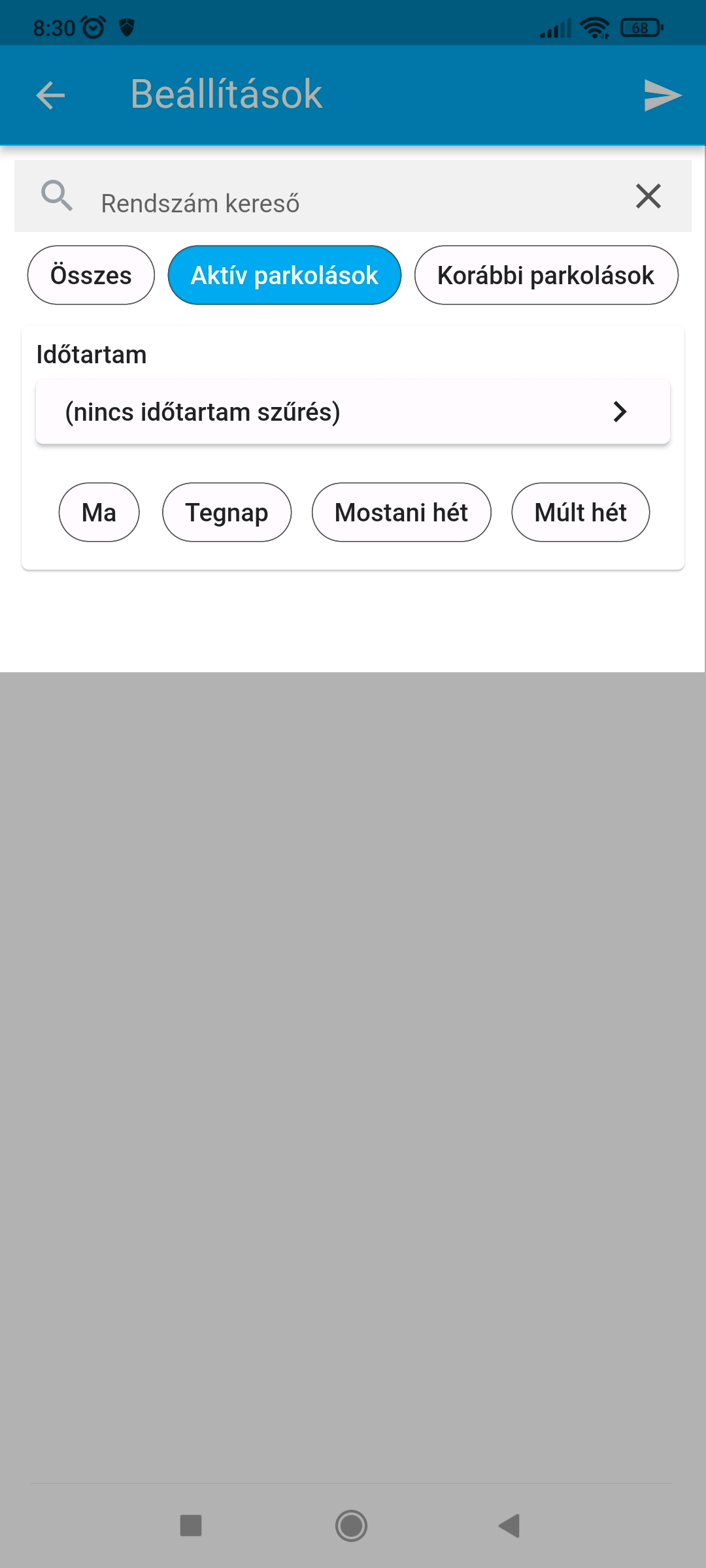Select the Aktív parkolások chip
This screenshot has height=1568, width=706.
(x=284, y=275)
